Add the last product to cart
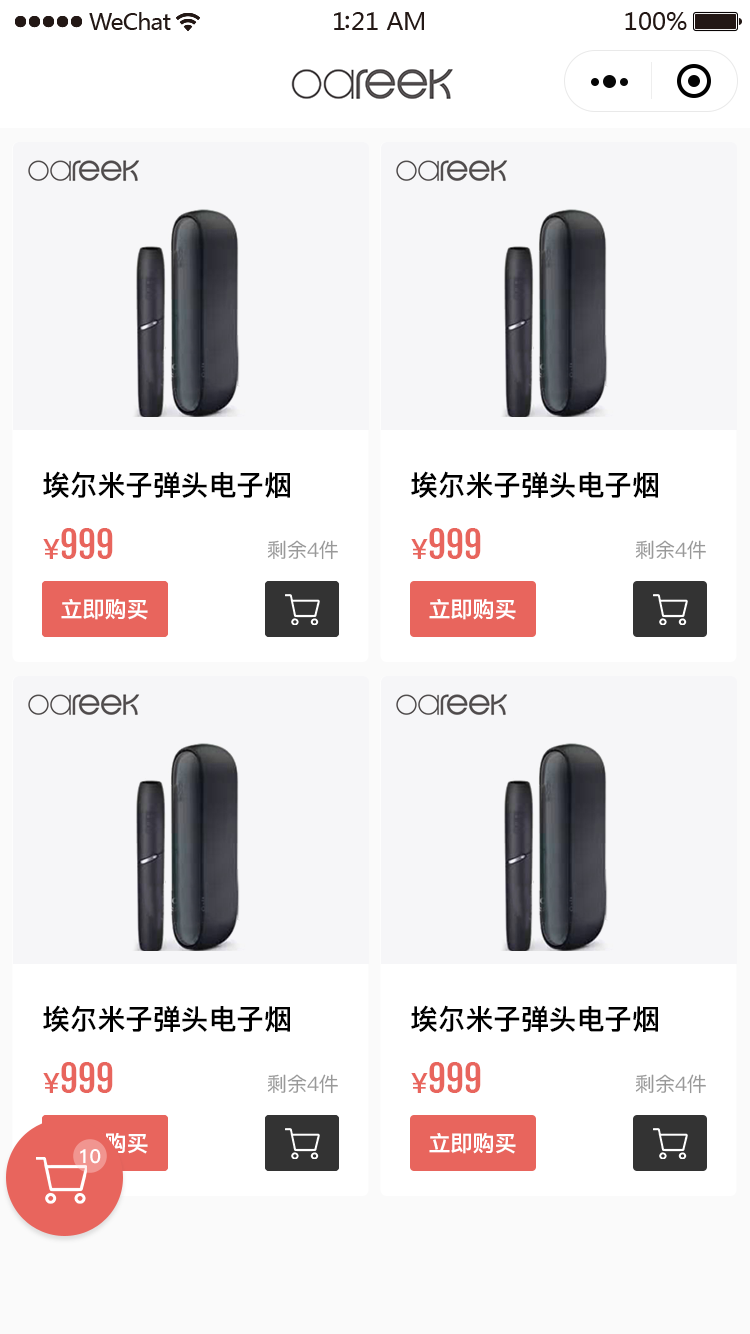 coord(670,1143)
